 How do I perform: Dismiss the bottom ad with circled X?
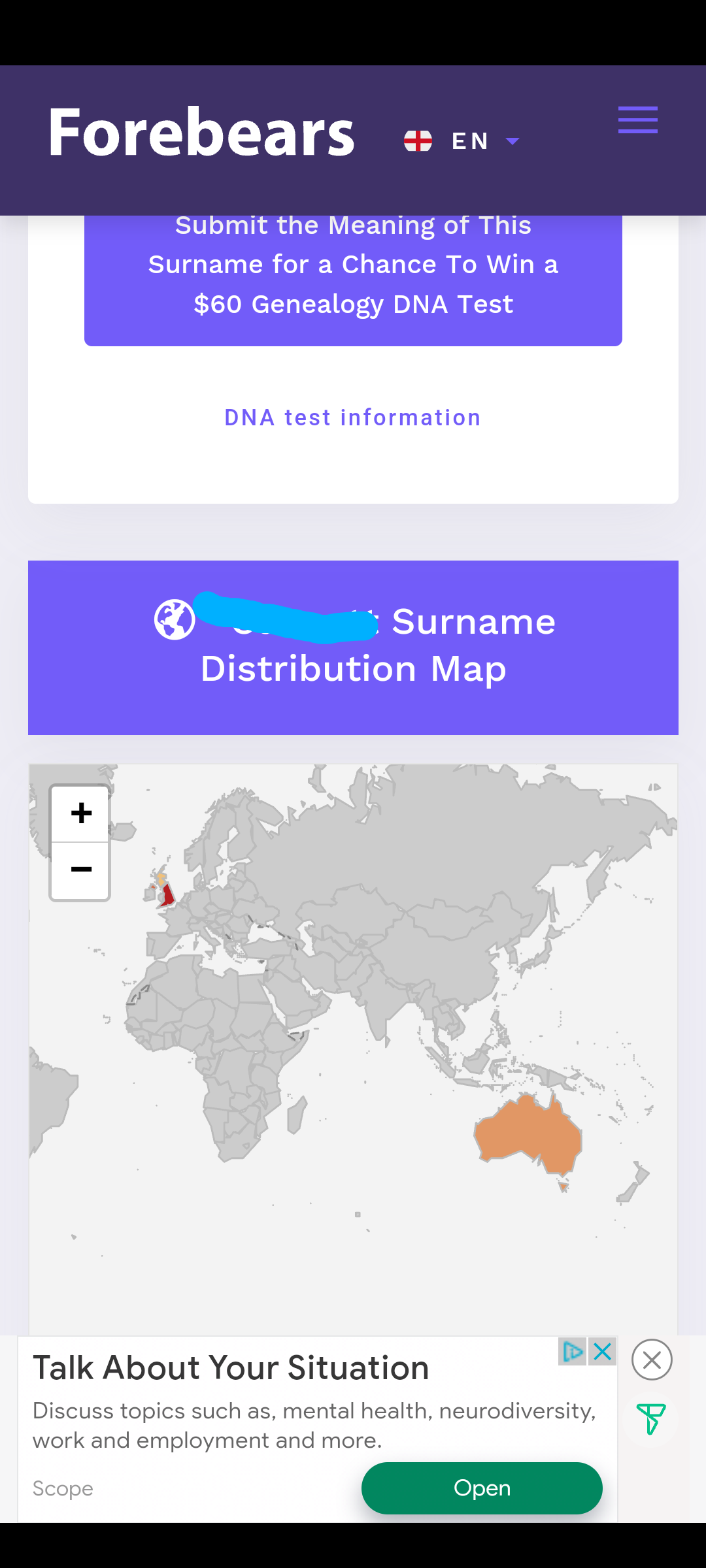point(652,1360)
